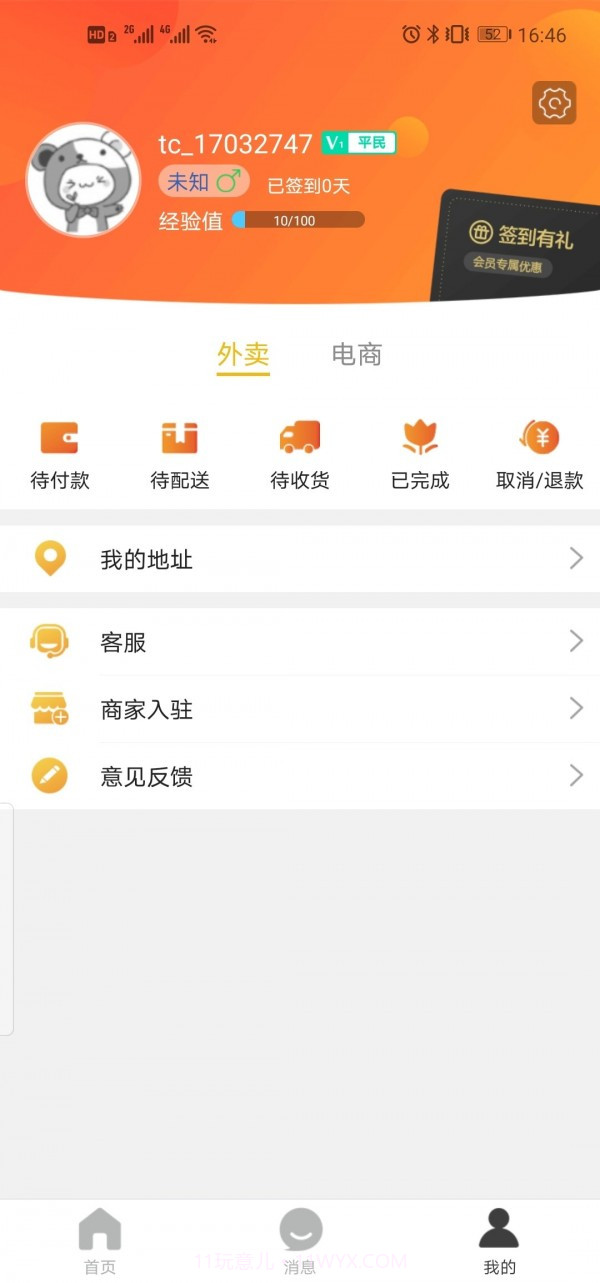Open the settings gear icon

click(554, 103)
